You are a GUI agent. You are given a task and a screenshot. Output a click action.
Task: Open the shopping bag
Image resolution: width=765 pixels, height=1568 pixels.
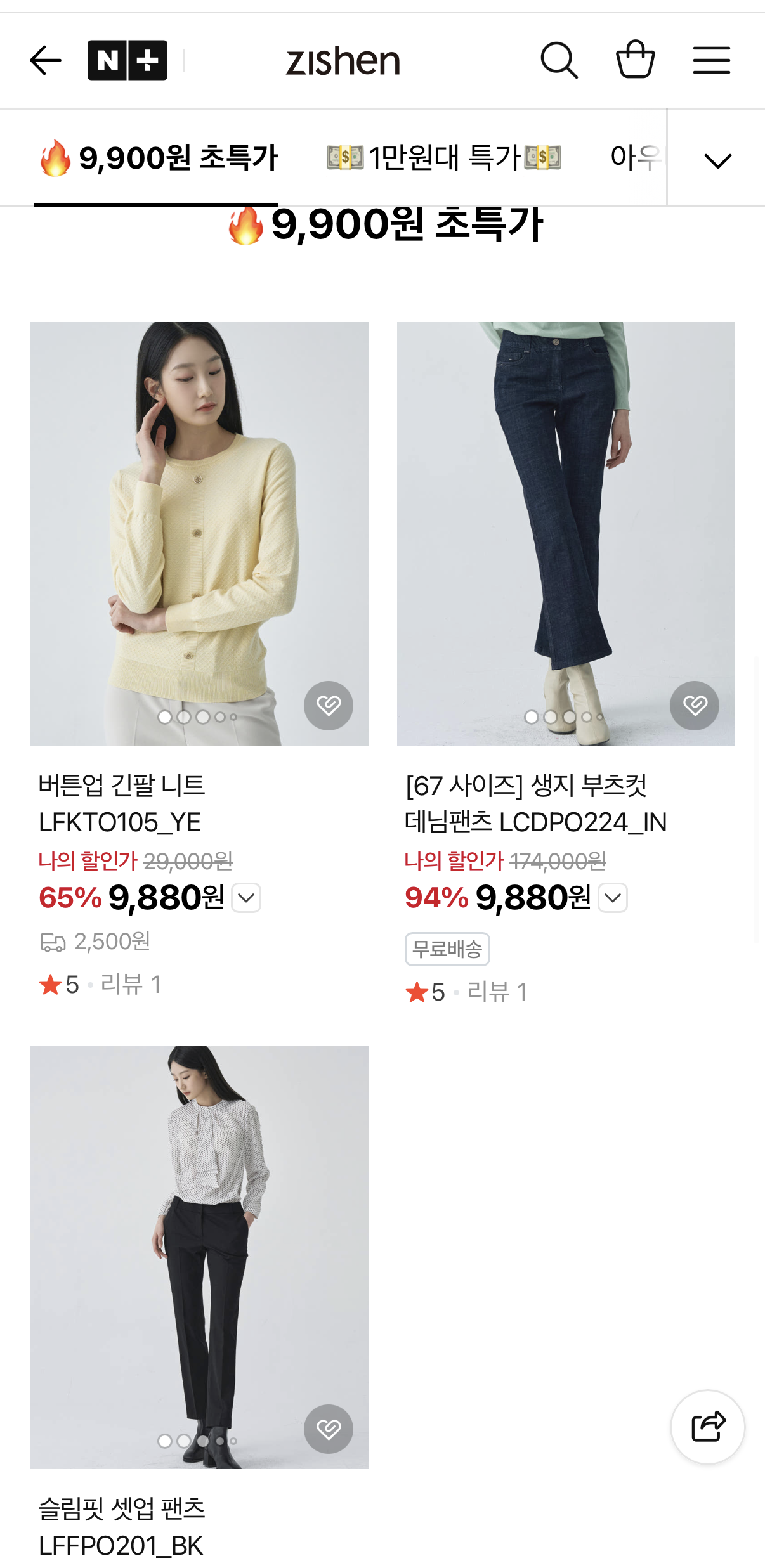[635, 60]
